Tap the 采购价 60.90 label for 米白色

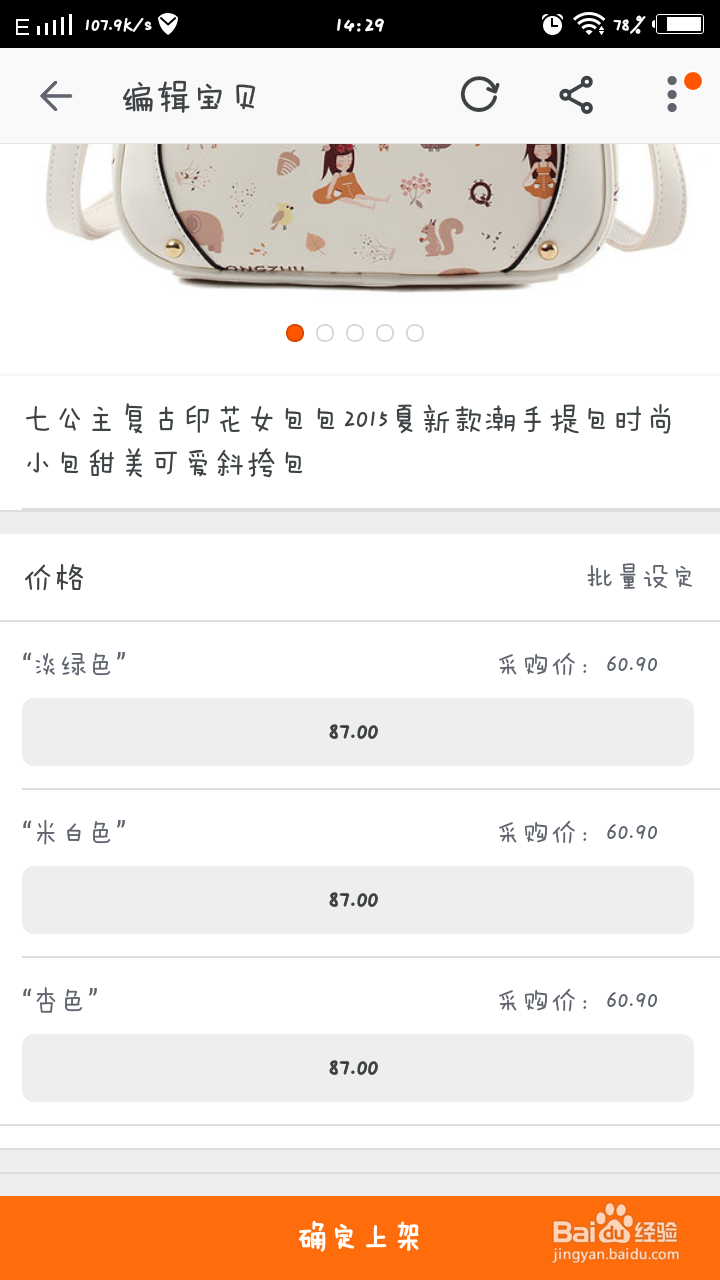[x=578, y=831]
